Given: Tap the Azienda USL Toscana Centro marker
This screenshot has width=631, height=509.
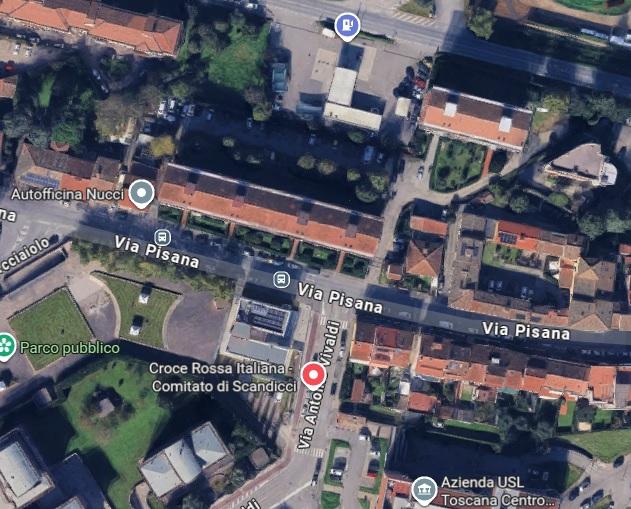Looking at the screenshot, I should pyautogui.click(x=424, y=489).
